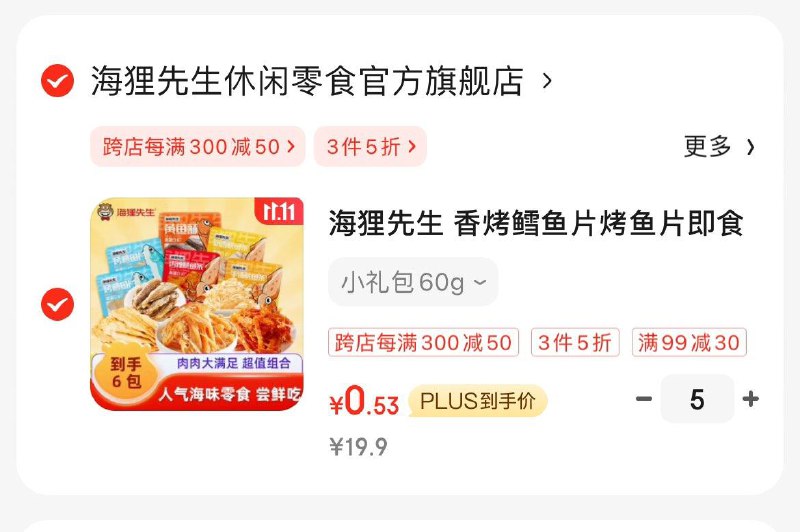The width and height of the screenshot is (800, 532).
Task: Open the 海狸先生 香烤鳕鱼片 product title
Action: point(536,223)
